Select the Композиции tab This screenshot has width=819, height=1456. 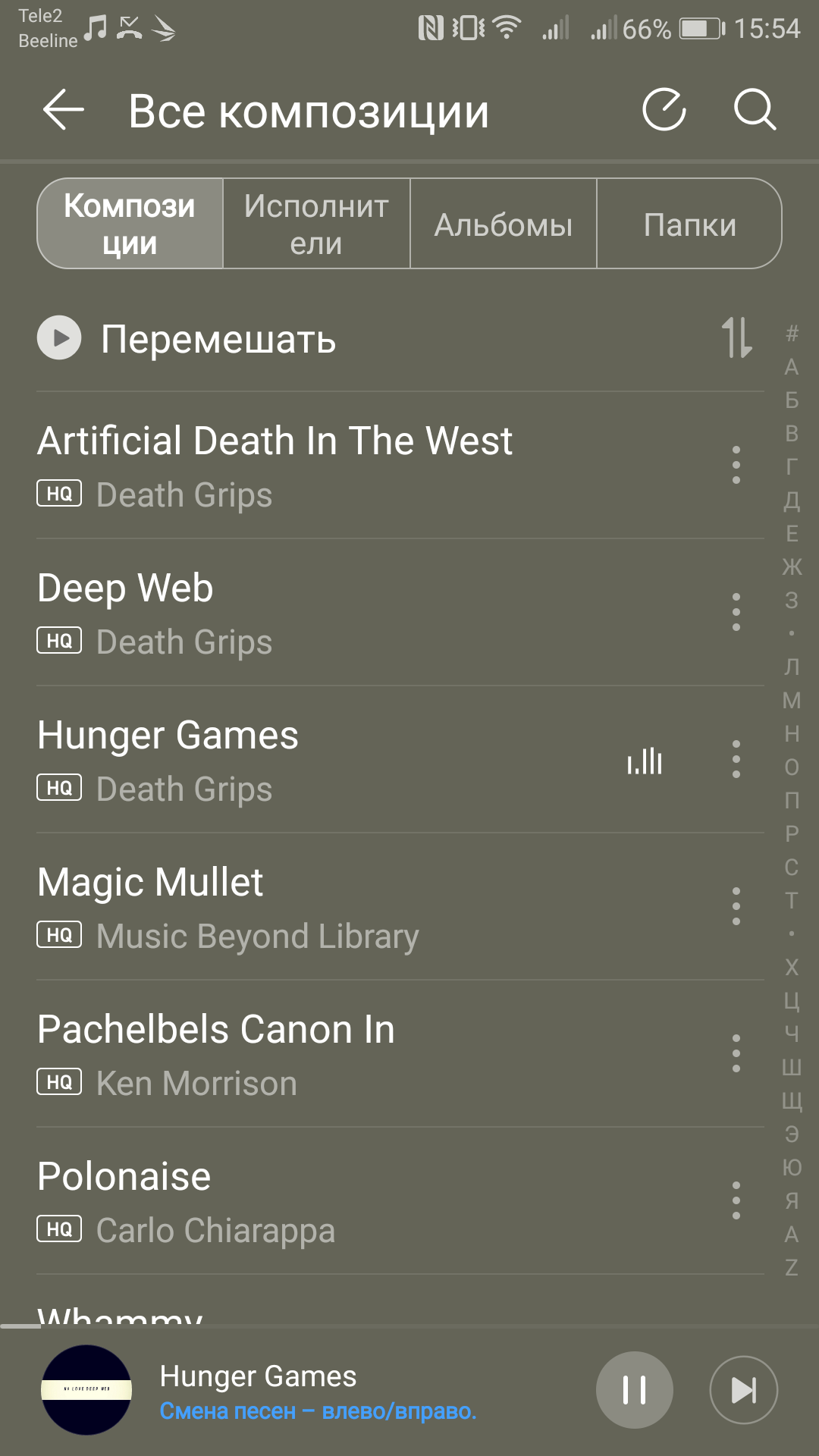click(130, 224)
